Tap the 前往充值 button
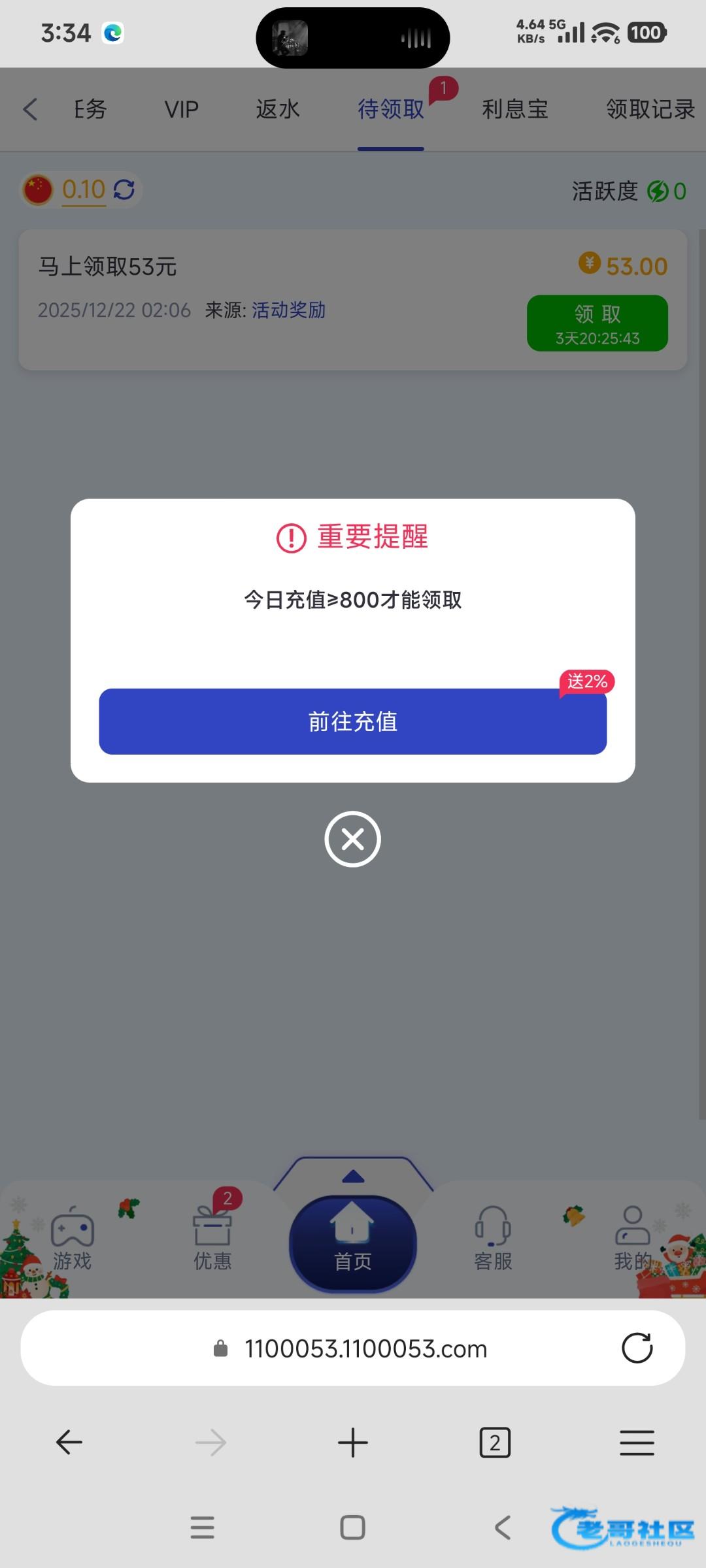The image size is (706, 1568). [x=352, y=721]
